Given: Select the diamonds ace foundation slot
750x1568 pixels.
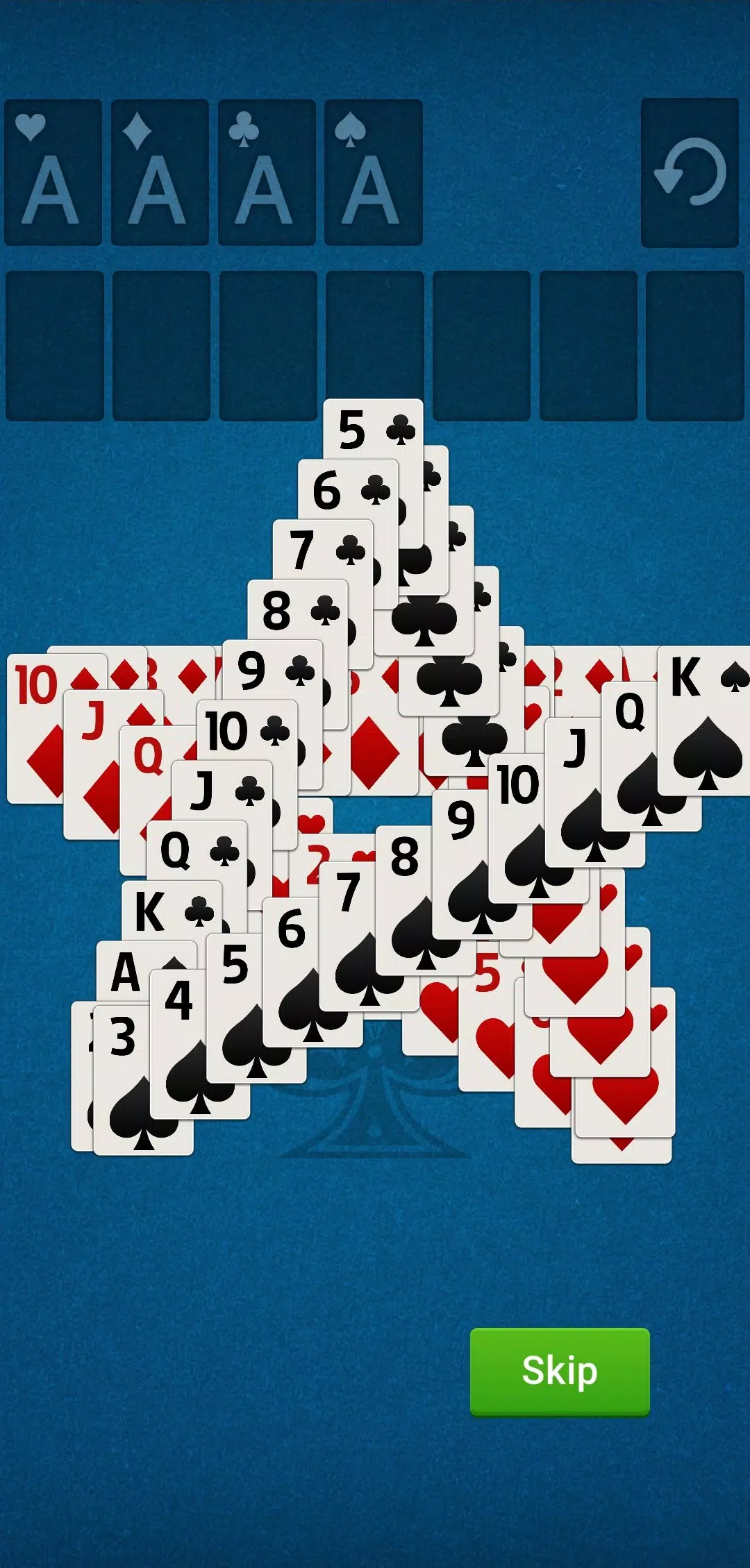Looking at the screenshot, I should tap(160, 172).
